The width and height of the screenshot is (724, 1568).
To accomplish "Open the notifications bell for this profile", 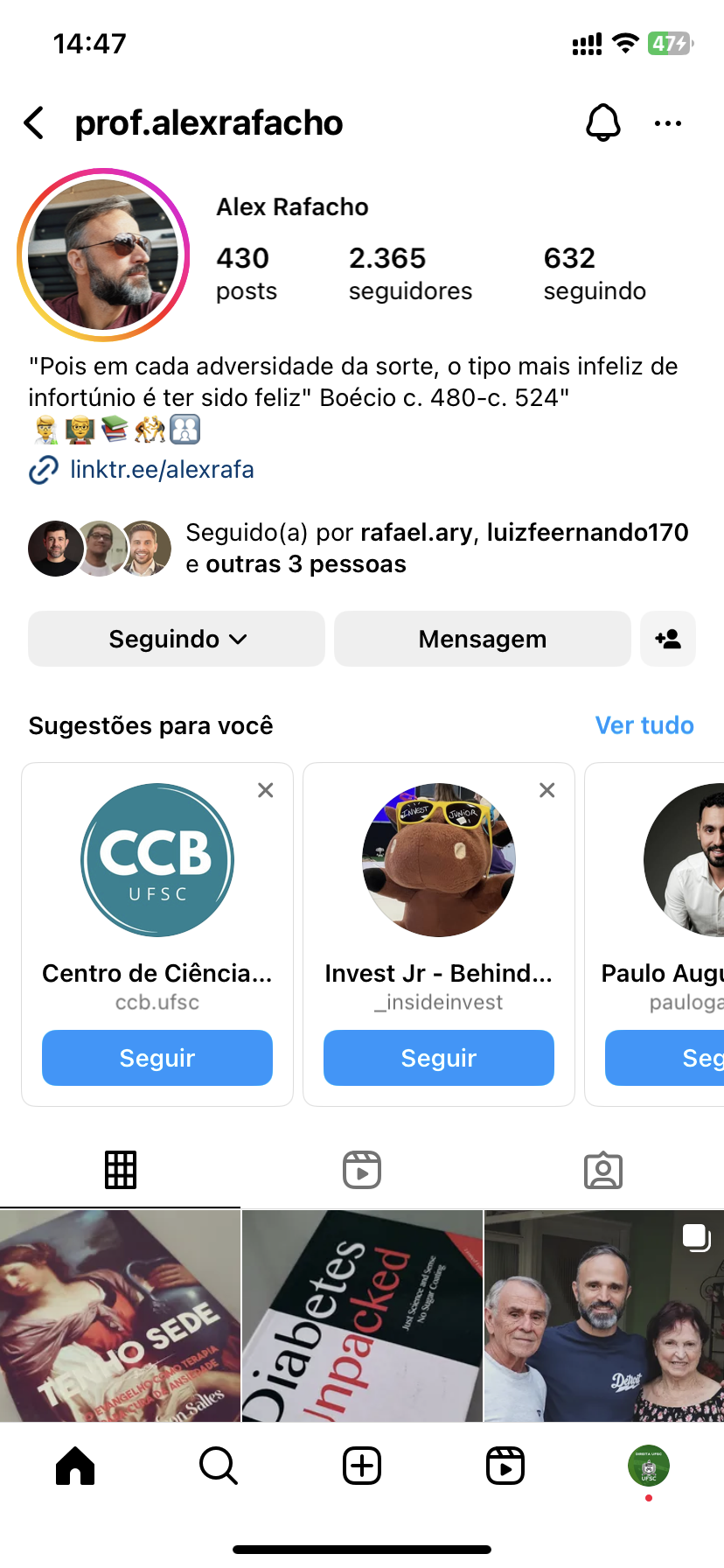I will (x=602, y=122).
